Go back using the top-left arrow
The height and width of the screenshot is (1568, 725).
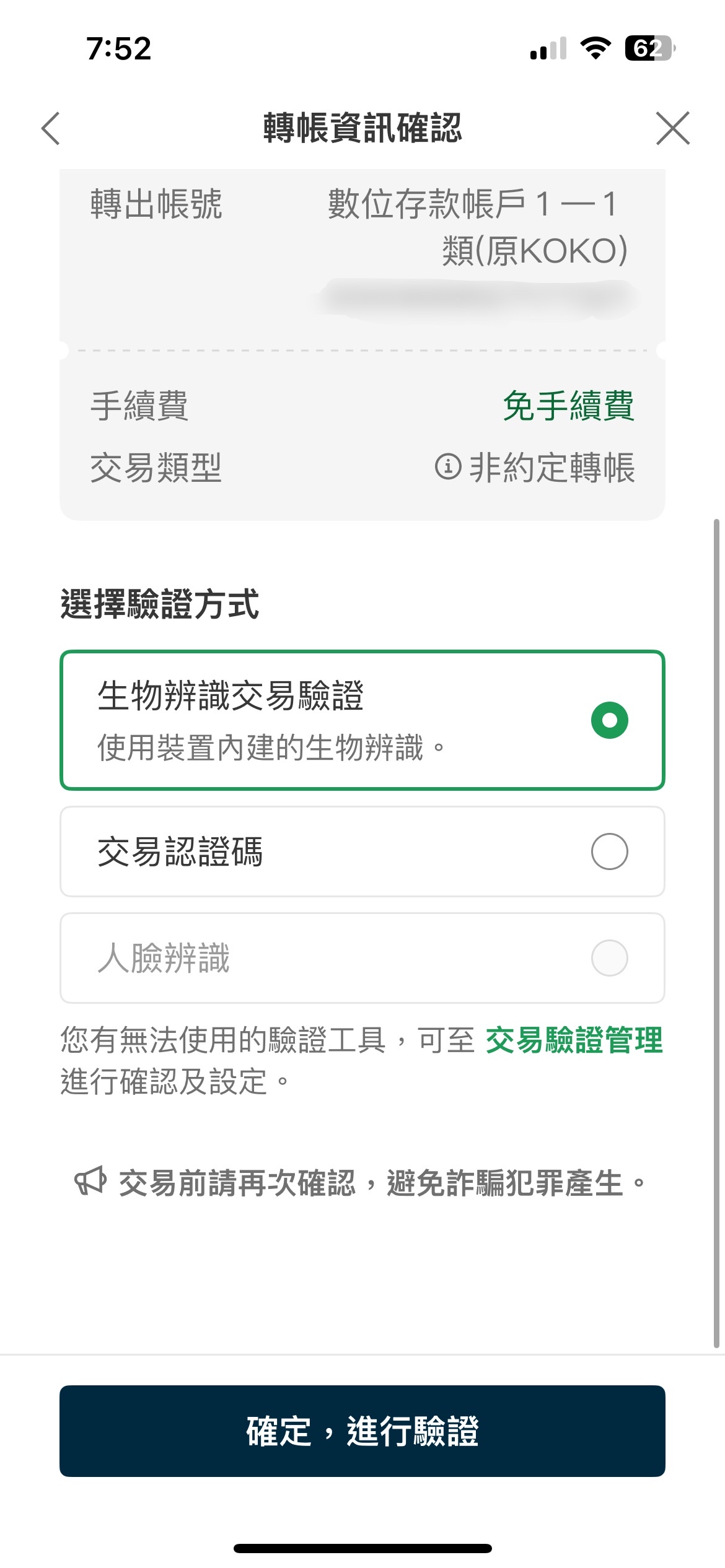click(51, 128)
